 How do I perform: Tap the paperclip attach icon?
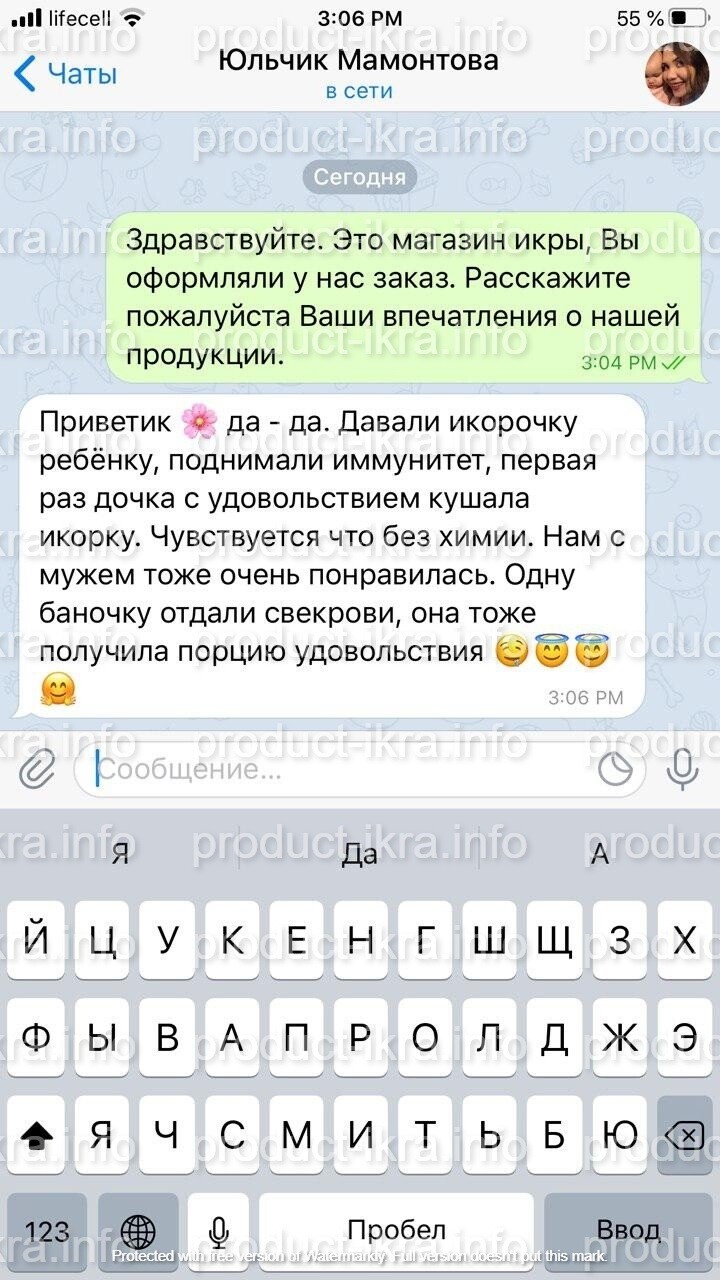coord(37,769)
